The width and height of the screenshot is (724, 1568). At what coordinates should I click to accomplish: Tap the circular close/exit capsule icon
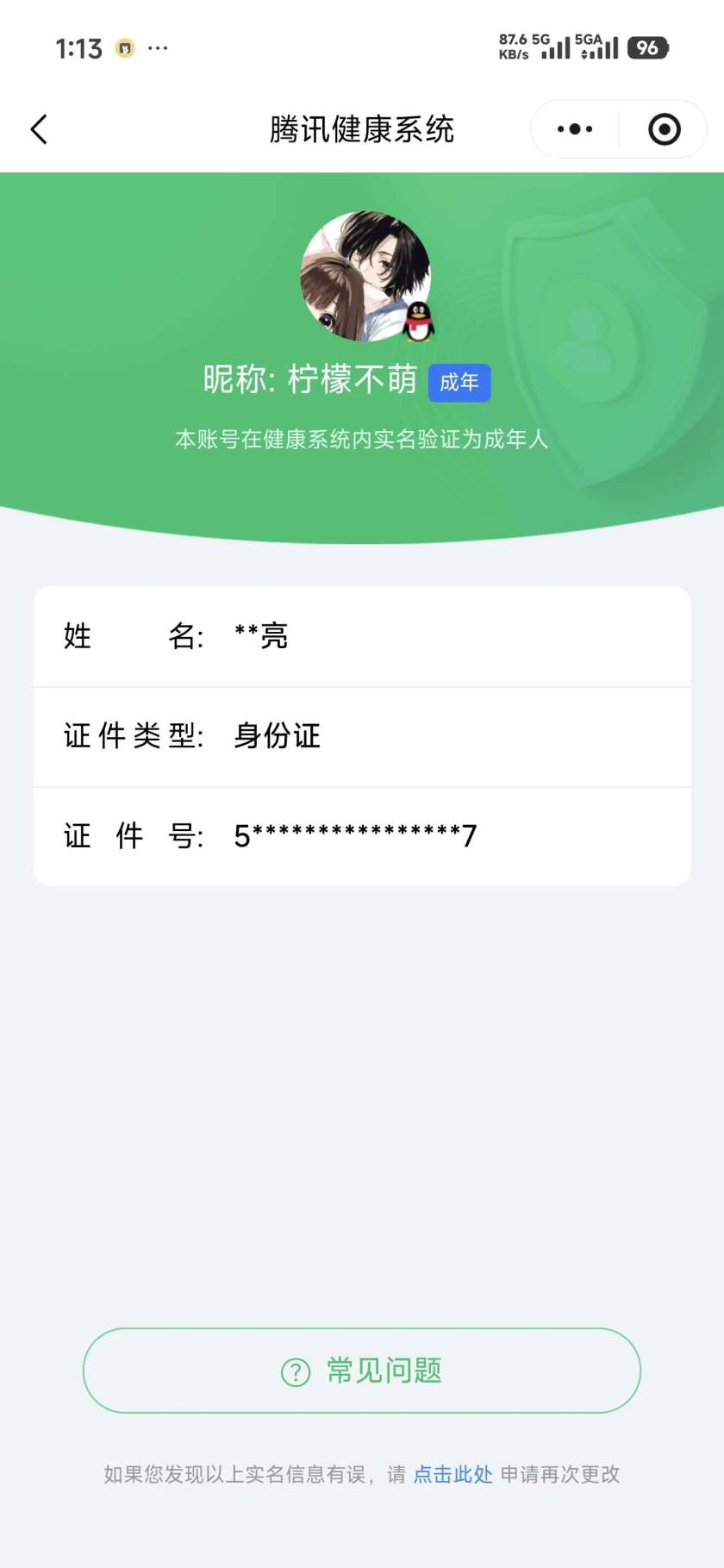[662, 128]
